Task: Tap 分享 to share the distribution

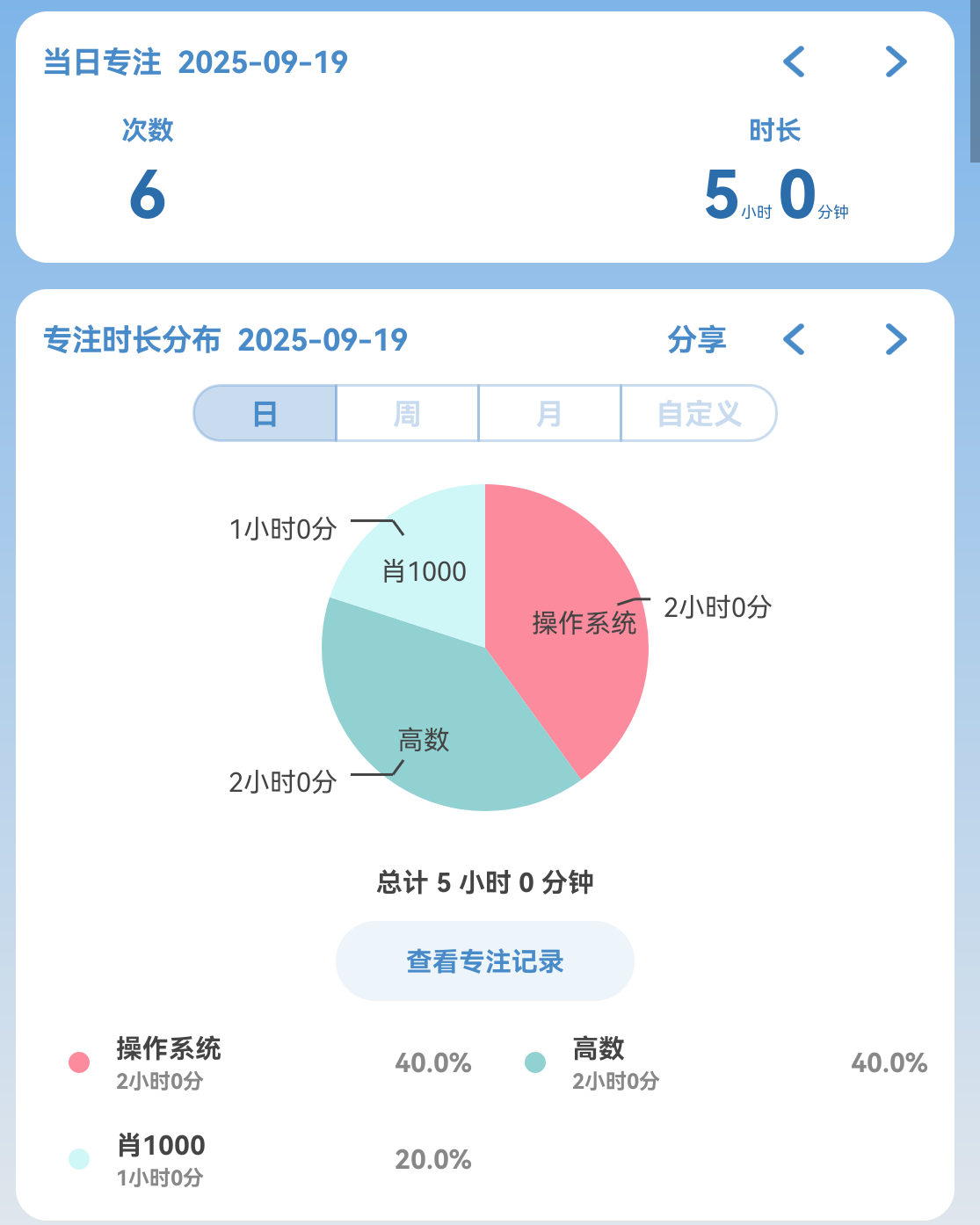Action: 696,339
